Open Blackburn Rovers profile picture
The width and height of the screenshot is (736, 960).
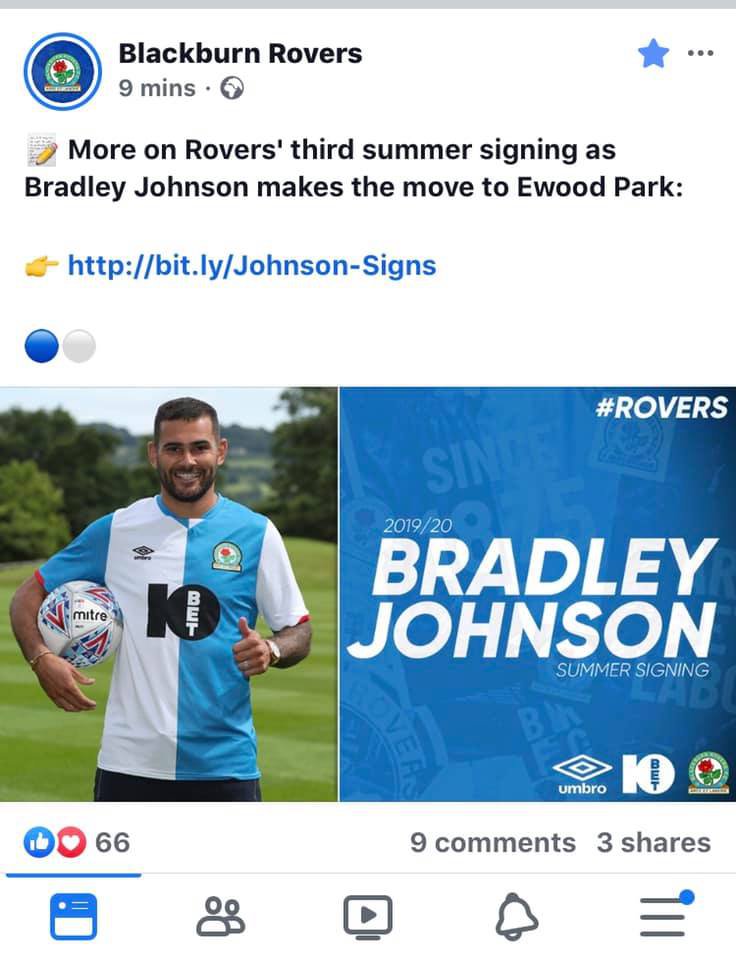62,71
